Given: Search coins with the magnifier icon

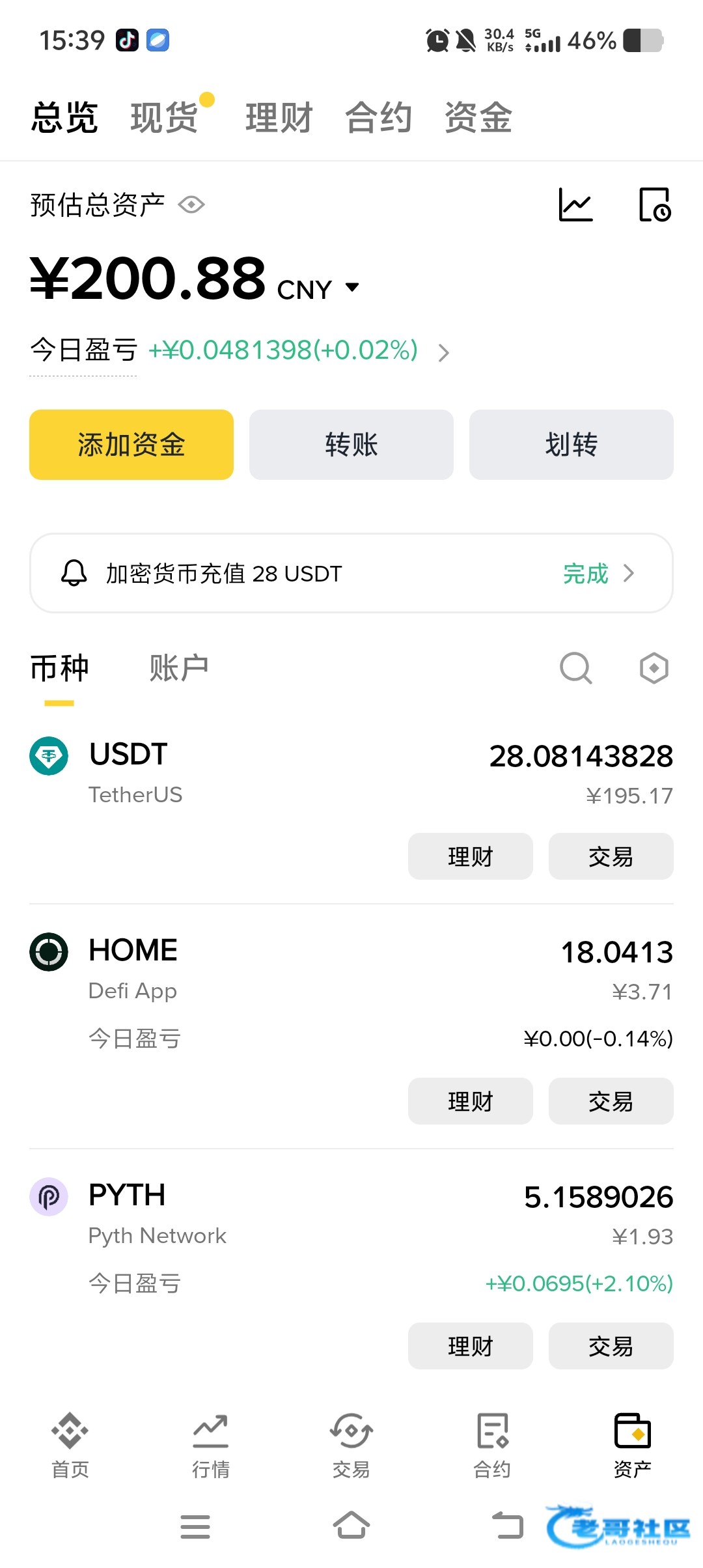Looking at the screenshot, I should pos(576,668).
